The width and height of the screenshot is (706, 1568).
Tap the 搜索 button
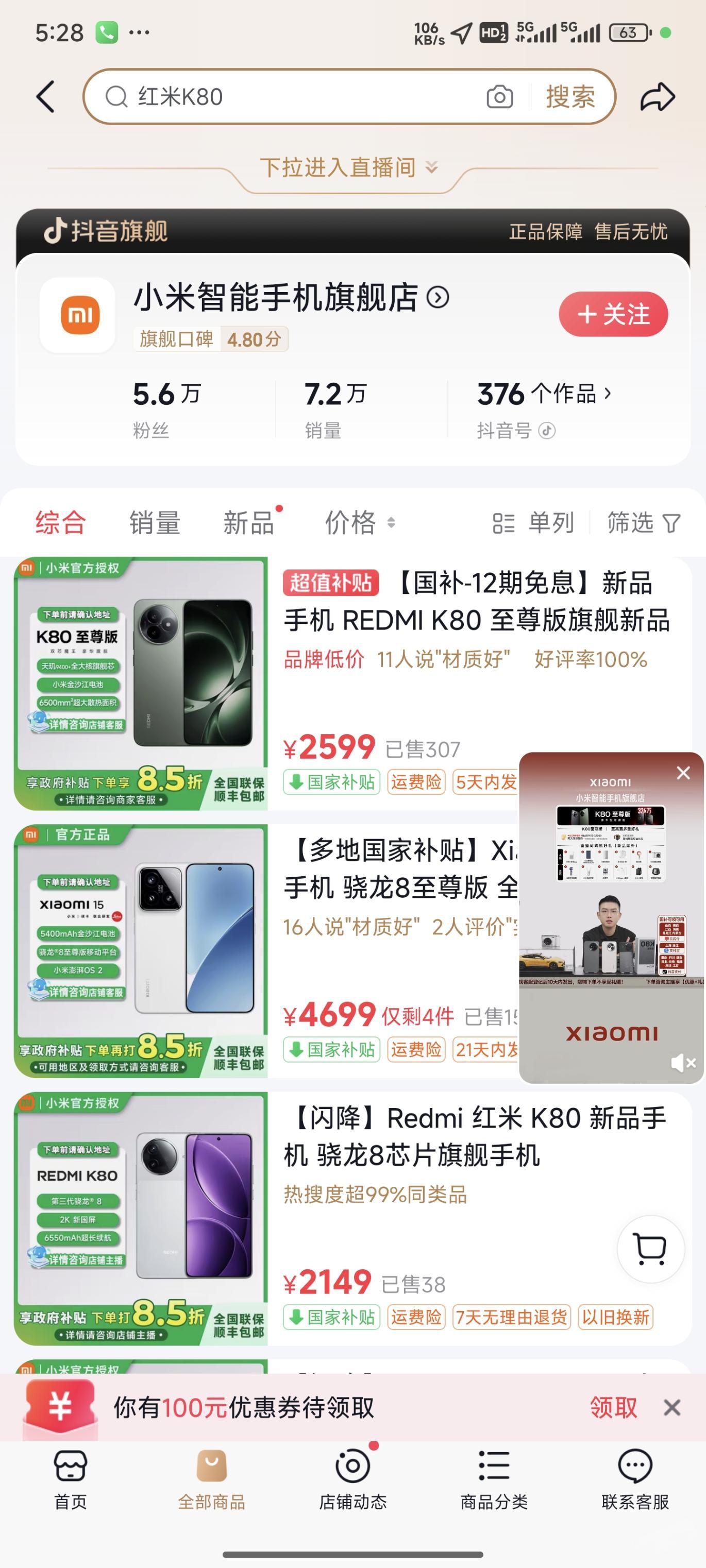click(570, 97)
